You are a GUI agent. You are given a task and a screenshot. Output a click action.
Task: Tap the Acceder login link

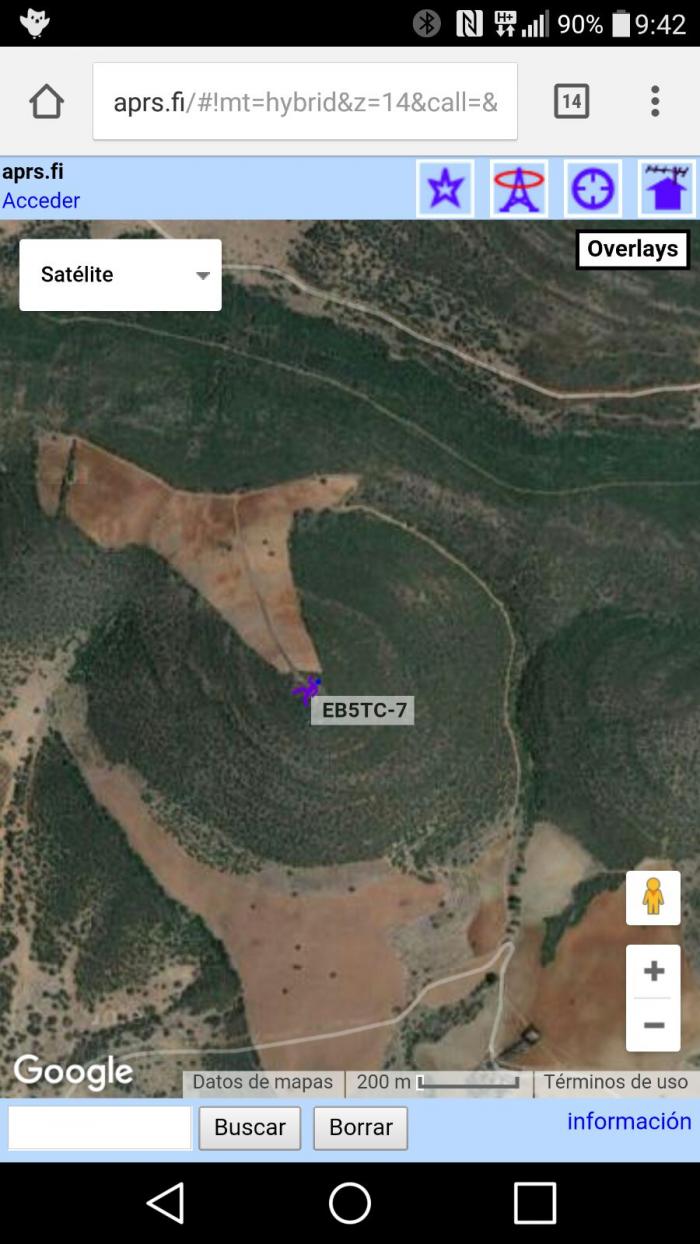pos(41,200)
